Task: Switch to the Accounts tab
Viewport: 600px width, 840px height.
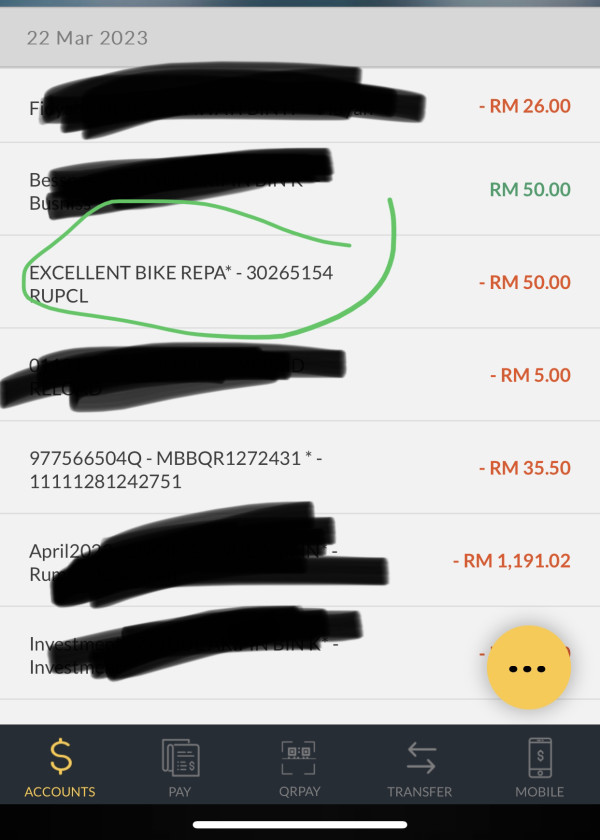Action: [x=60, y=768]
